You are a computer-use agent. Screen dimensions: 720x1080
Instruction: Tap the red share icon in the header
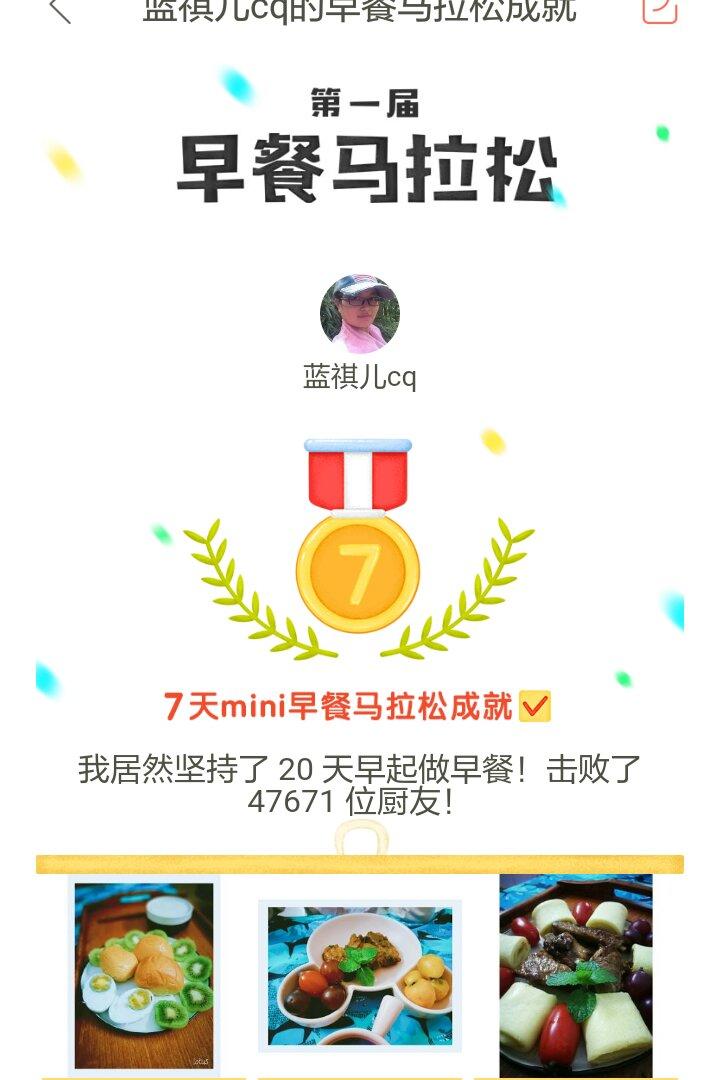660,11
